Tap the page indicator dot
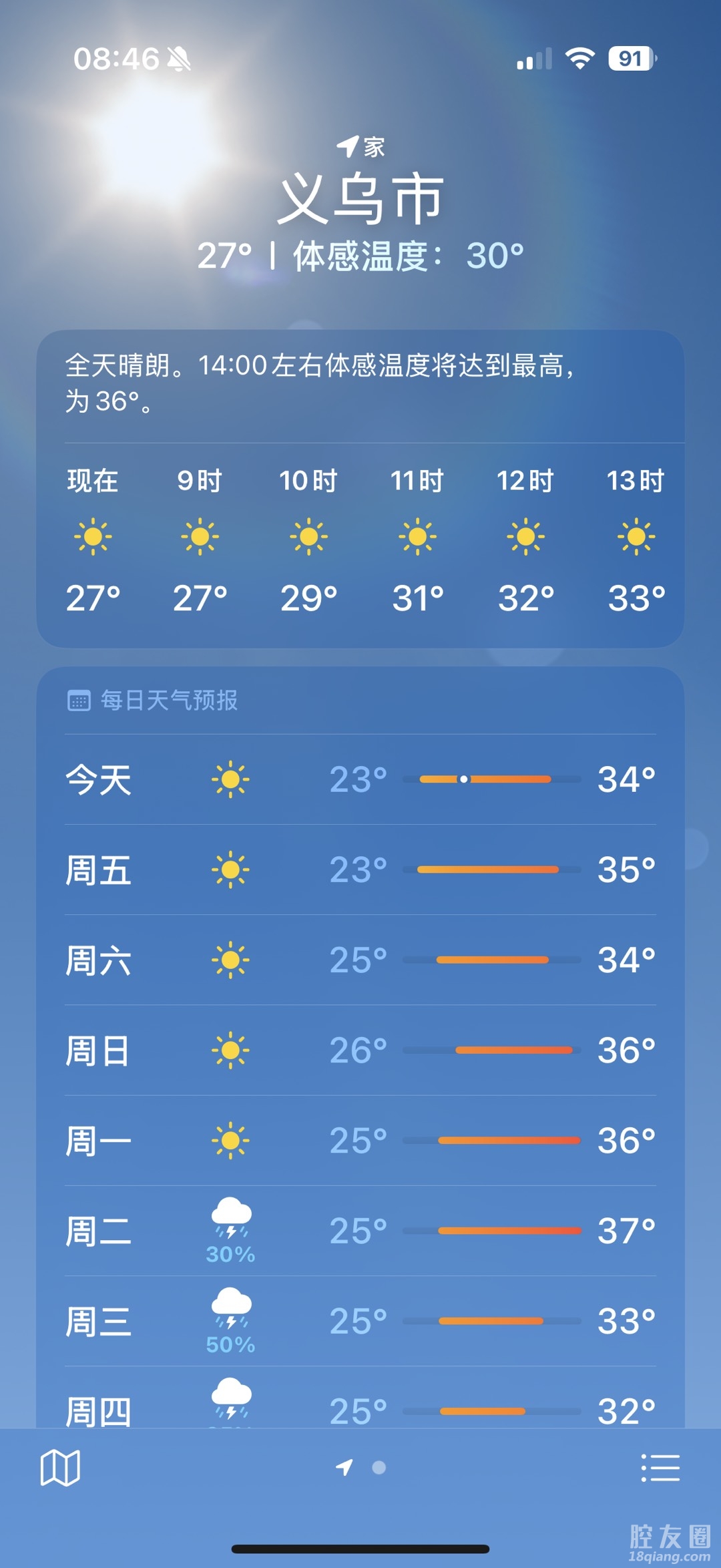 click(x=379, y=1467)
